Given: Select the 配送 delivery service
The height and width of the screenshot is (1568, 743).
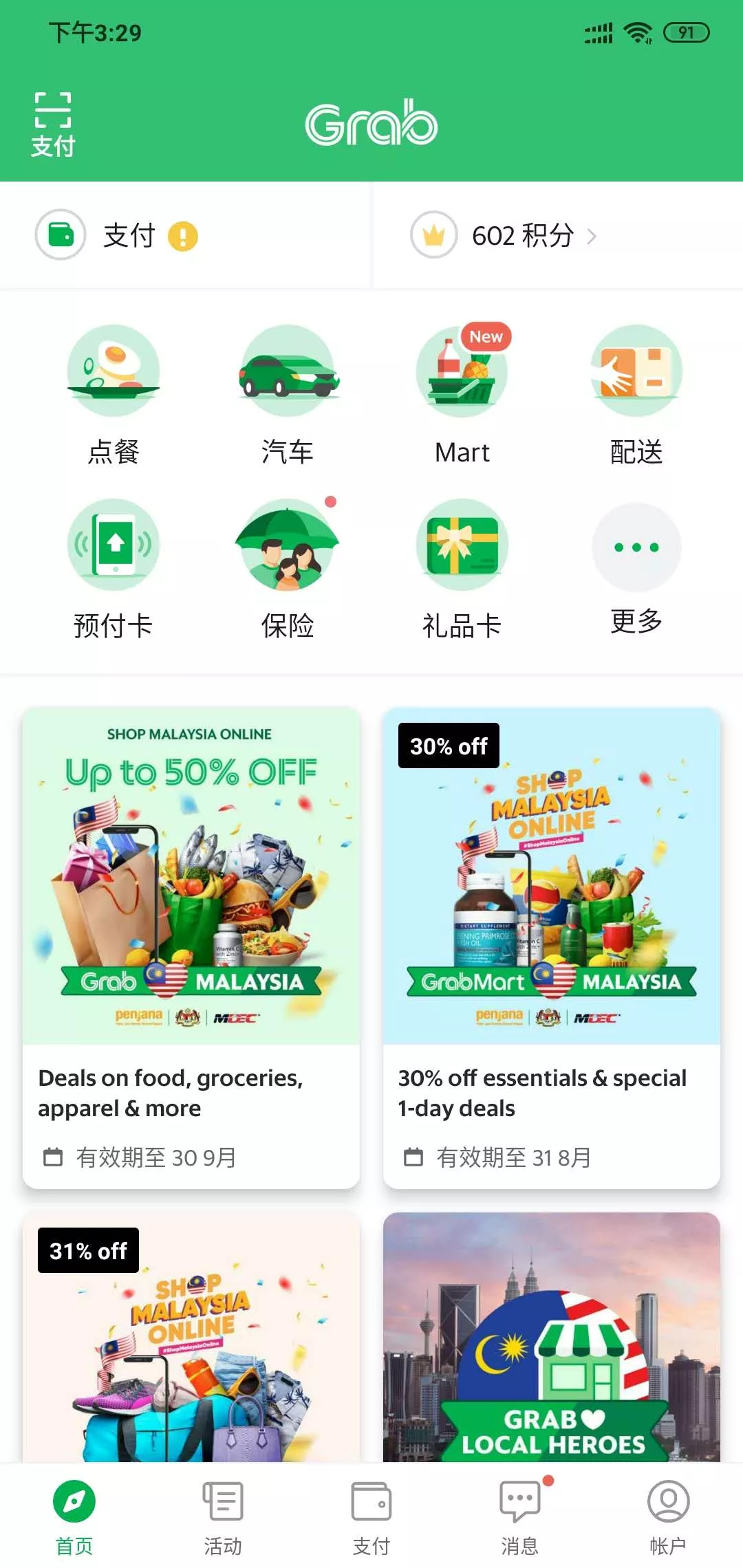Looking at the screenshot, I should click(636, 395).
